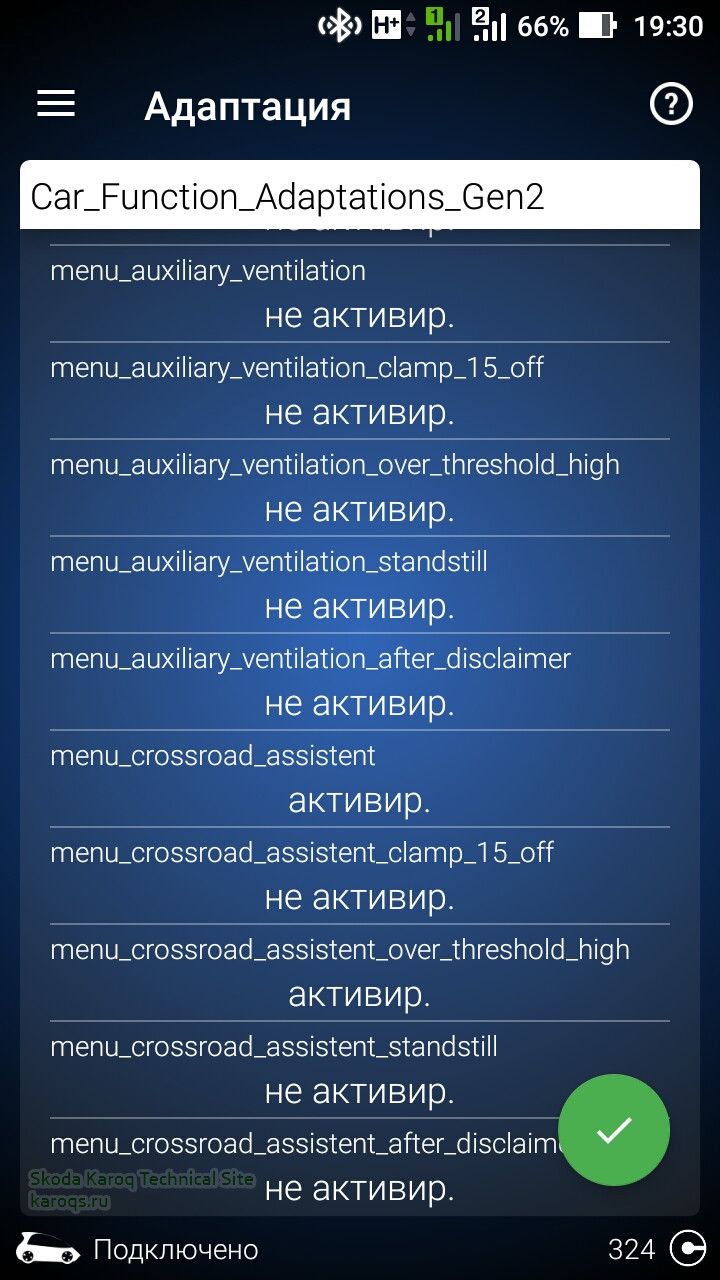Screen dimensions: 720x1280
Task: Open the hamburger navigation menu
Action: (56, 104)
